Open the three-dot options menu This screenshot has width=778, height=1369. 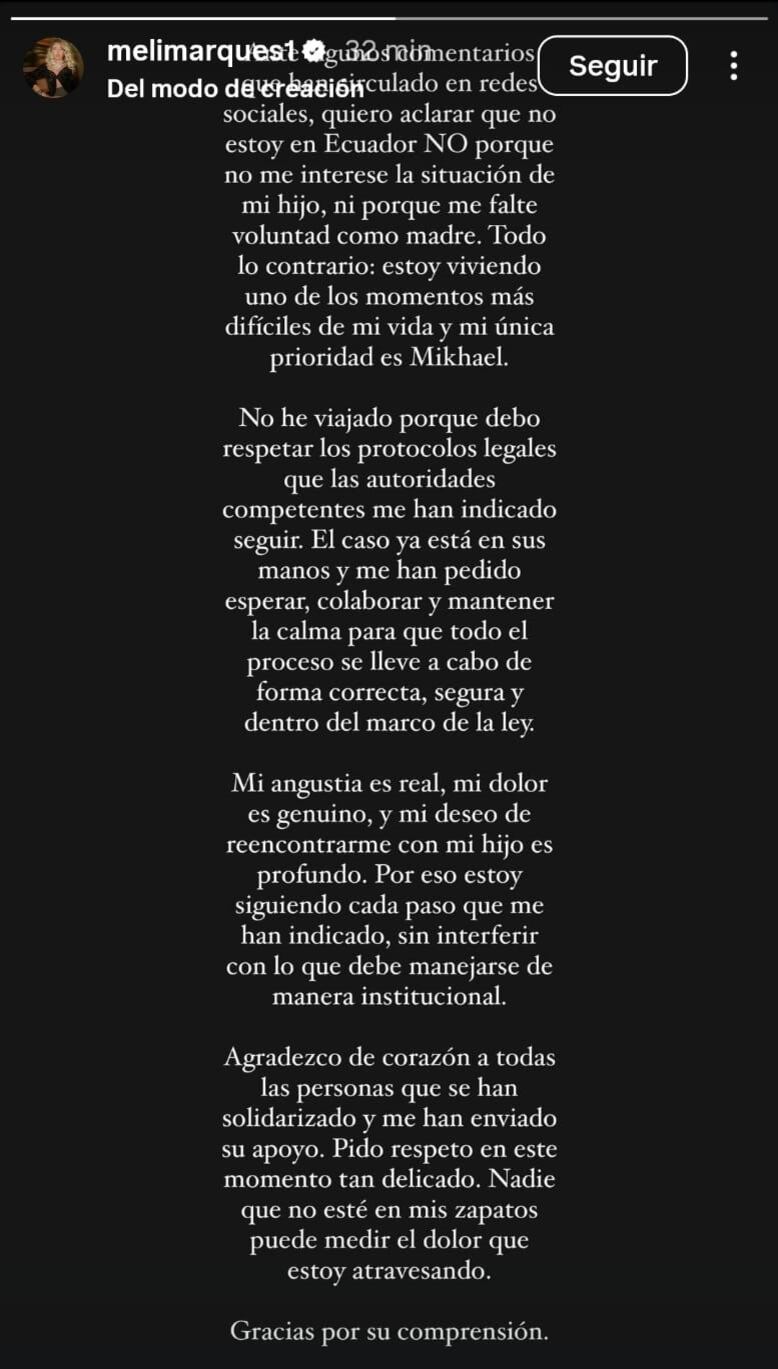click(735, 65)
